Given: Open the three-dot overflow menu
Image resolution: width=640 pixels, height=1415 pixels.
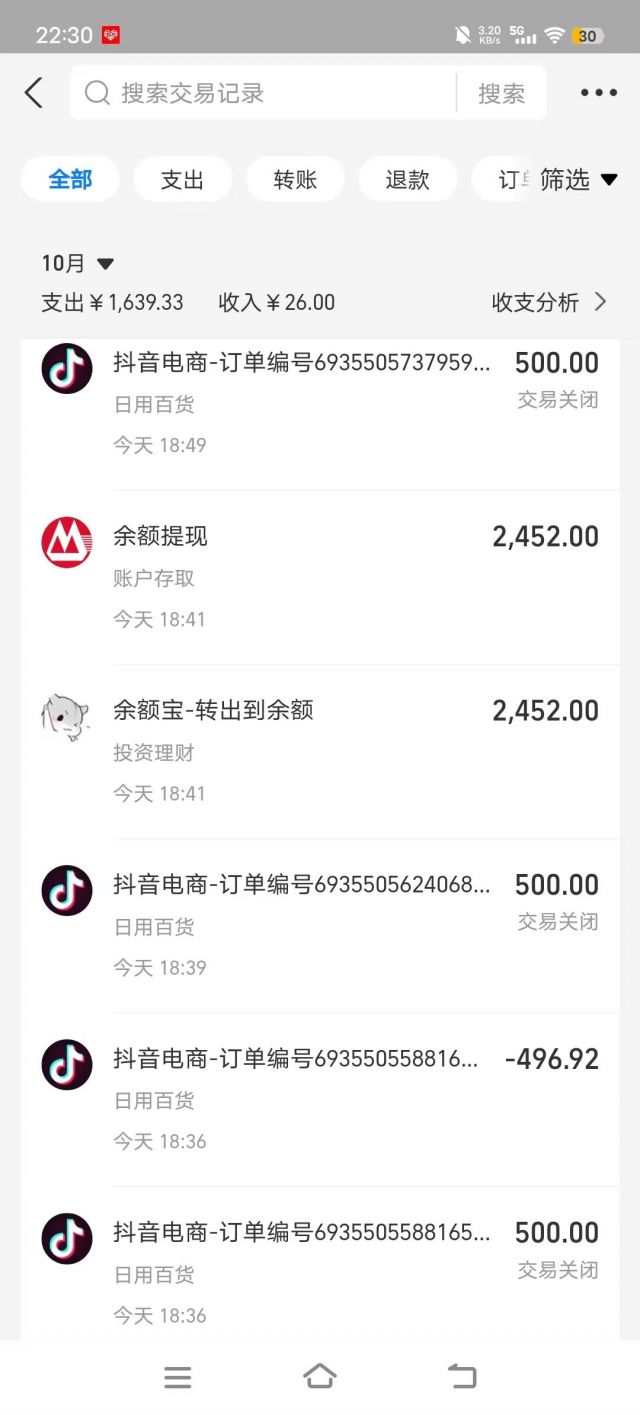Looking at the screenshot, I should click(x=598, y=93).
